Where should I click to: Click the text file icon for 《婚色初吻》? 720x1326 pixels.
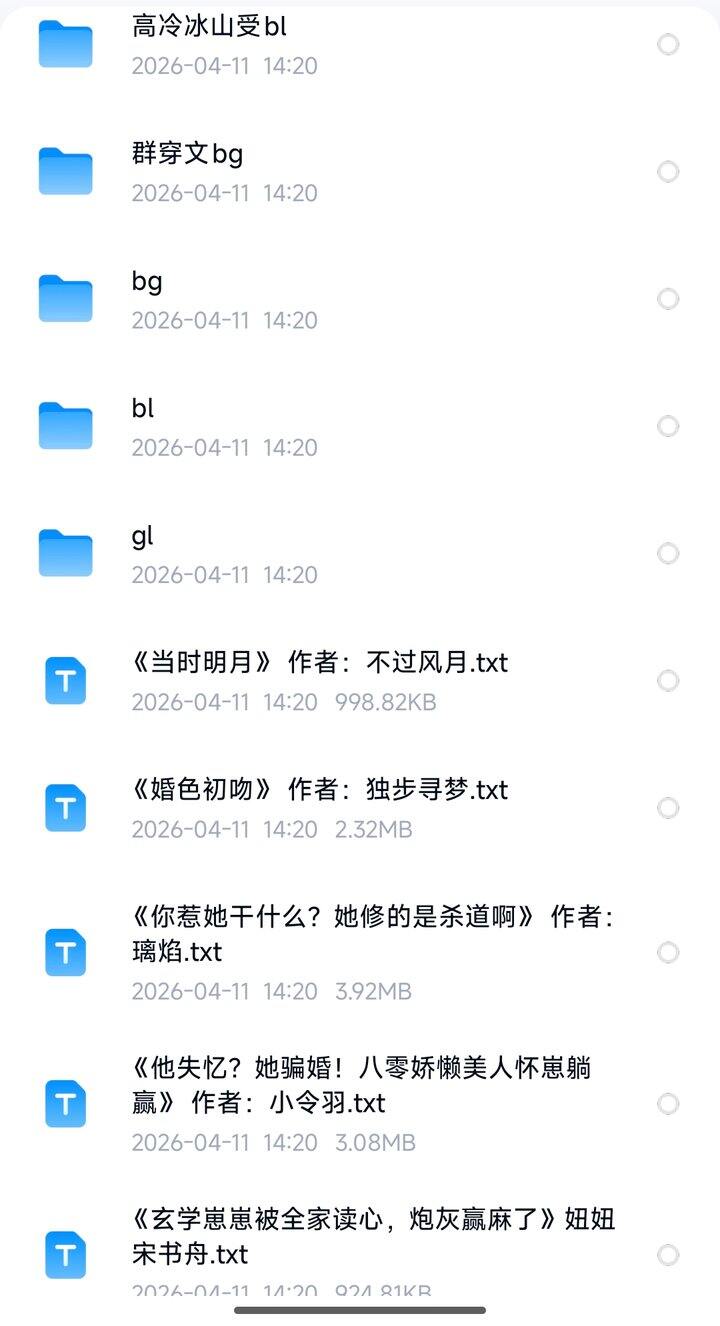(x=64, y=807)
